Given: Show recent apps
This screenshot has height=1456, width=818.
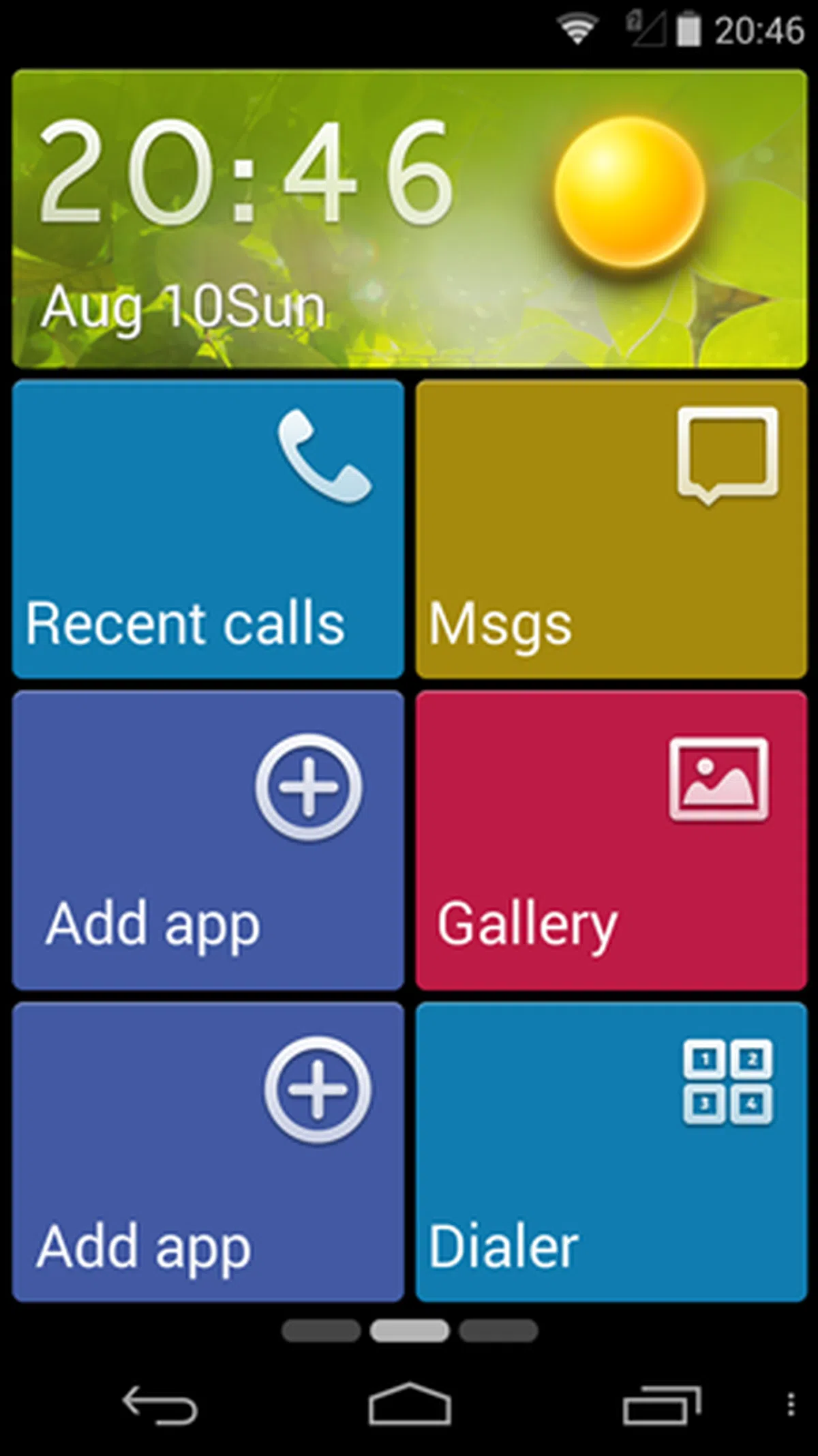Looking at the screenshot, I should pos(661,1405).
